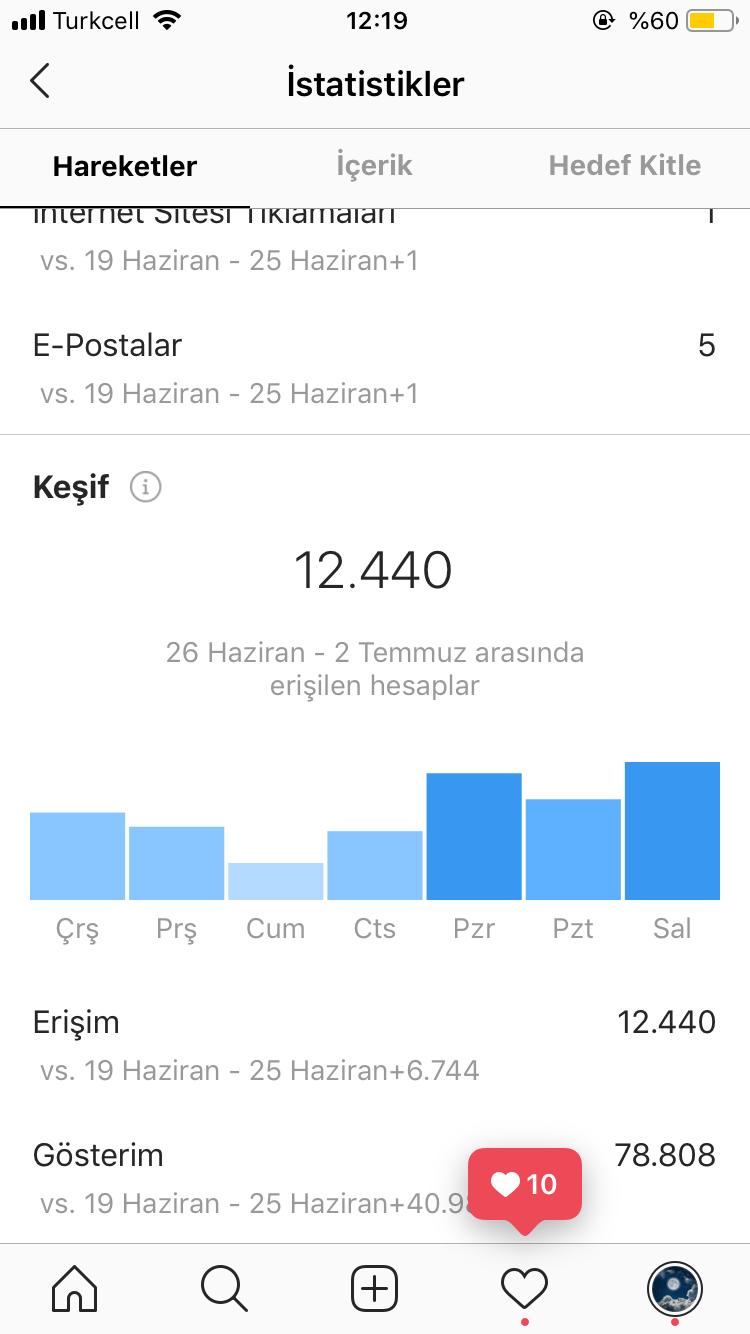Image resolution: width=750 pixels, height=1334 pixels.
Task: Switch to the Hedef Kitle tab
Action: click(625, 165)
